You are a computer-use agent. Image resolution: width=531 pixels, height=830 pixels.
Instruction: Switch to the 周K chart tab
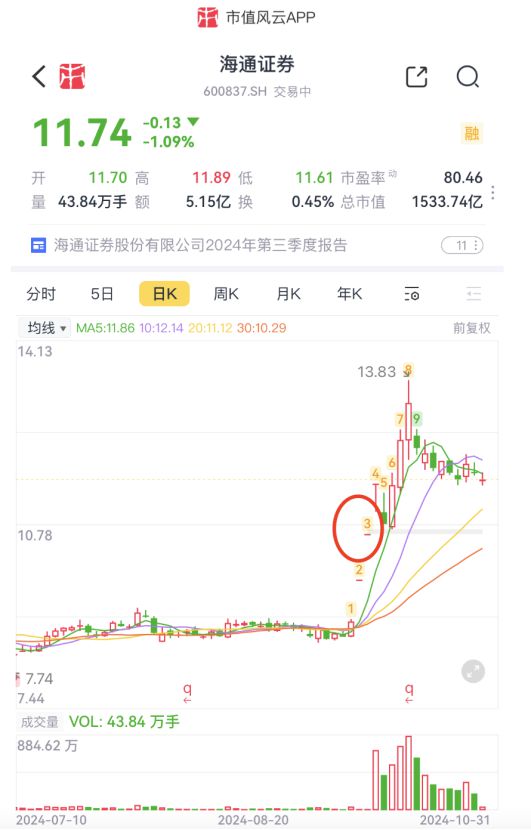tap(226, 294)
